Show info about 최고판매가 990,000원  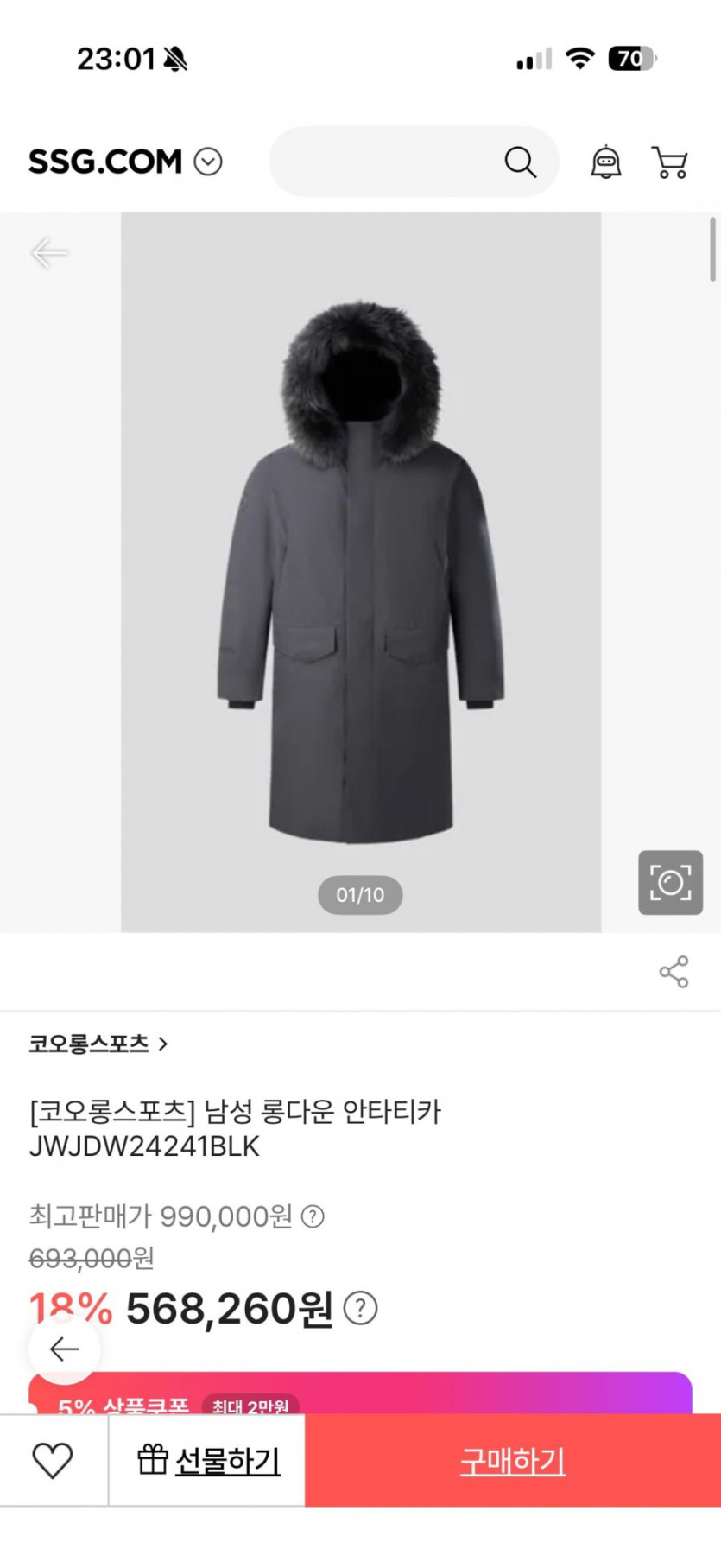[313, 1216]
